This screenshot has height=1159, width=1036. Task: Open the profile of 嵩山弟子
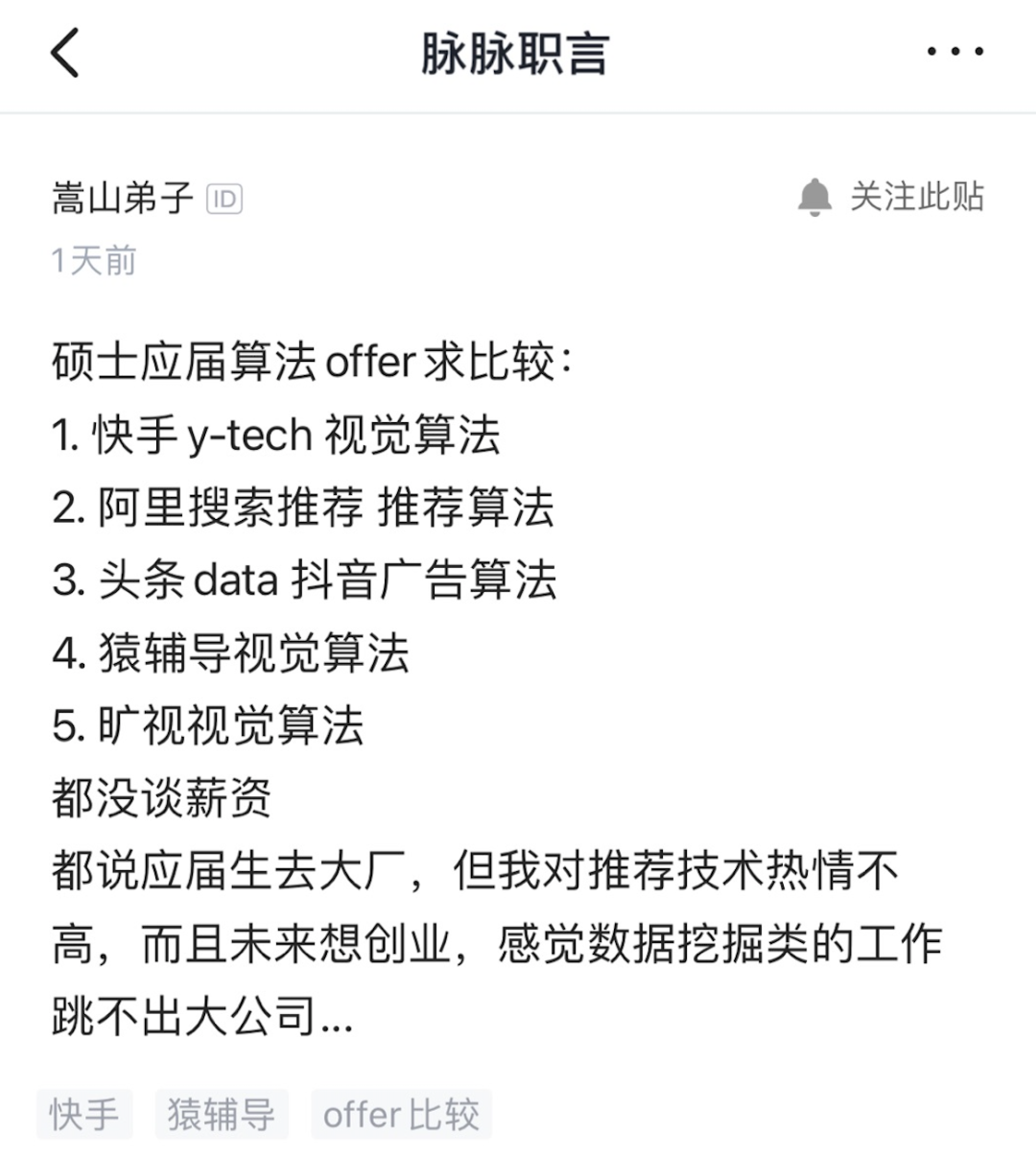pos(123,199)
